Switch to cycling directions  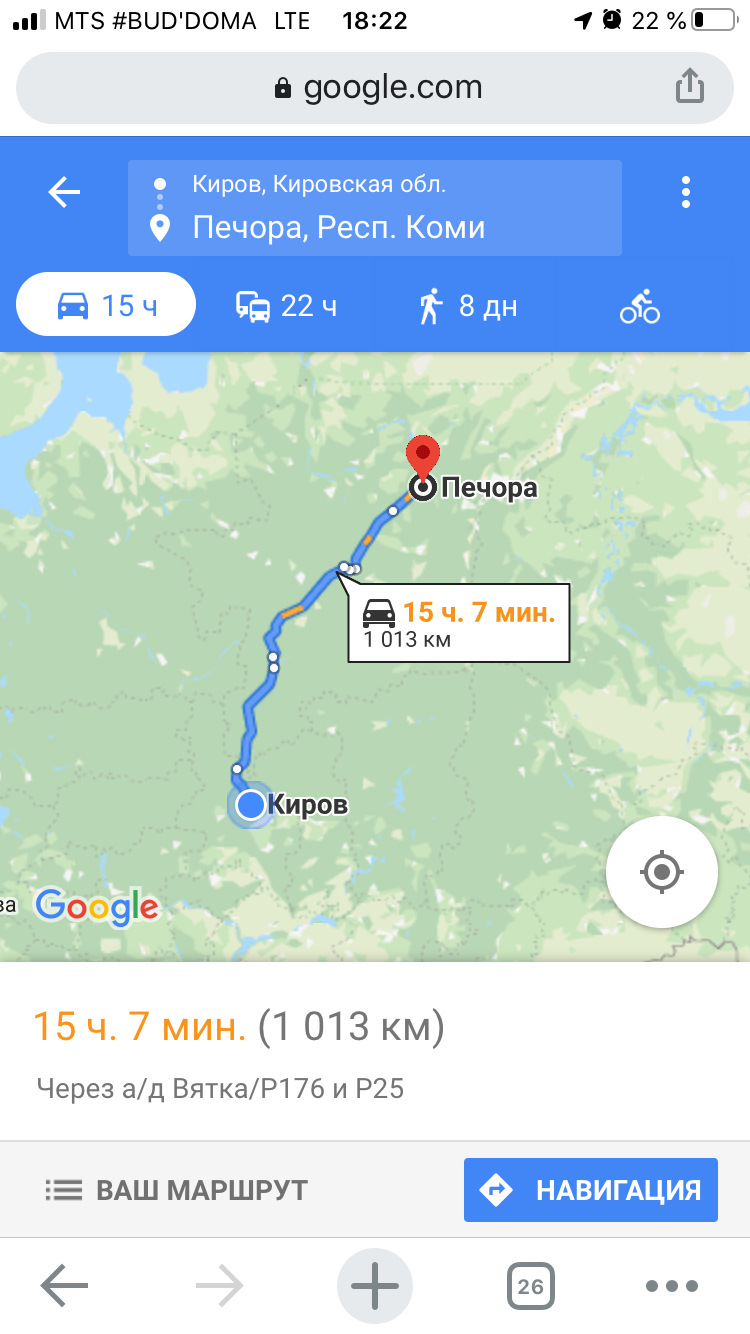tap(640, 305)
